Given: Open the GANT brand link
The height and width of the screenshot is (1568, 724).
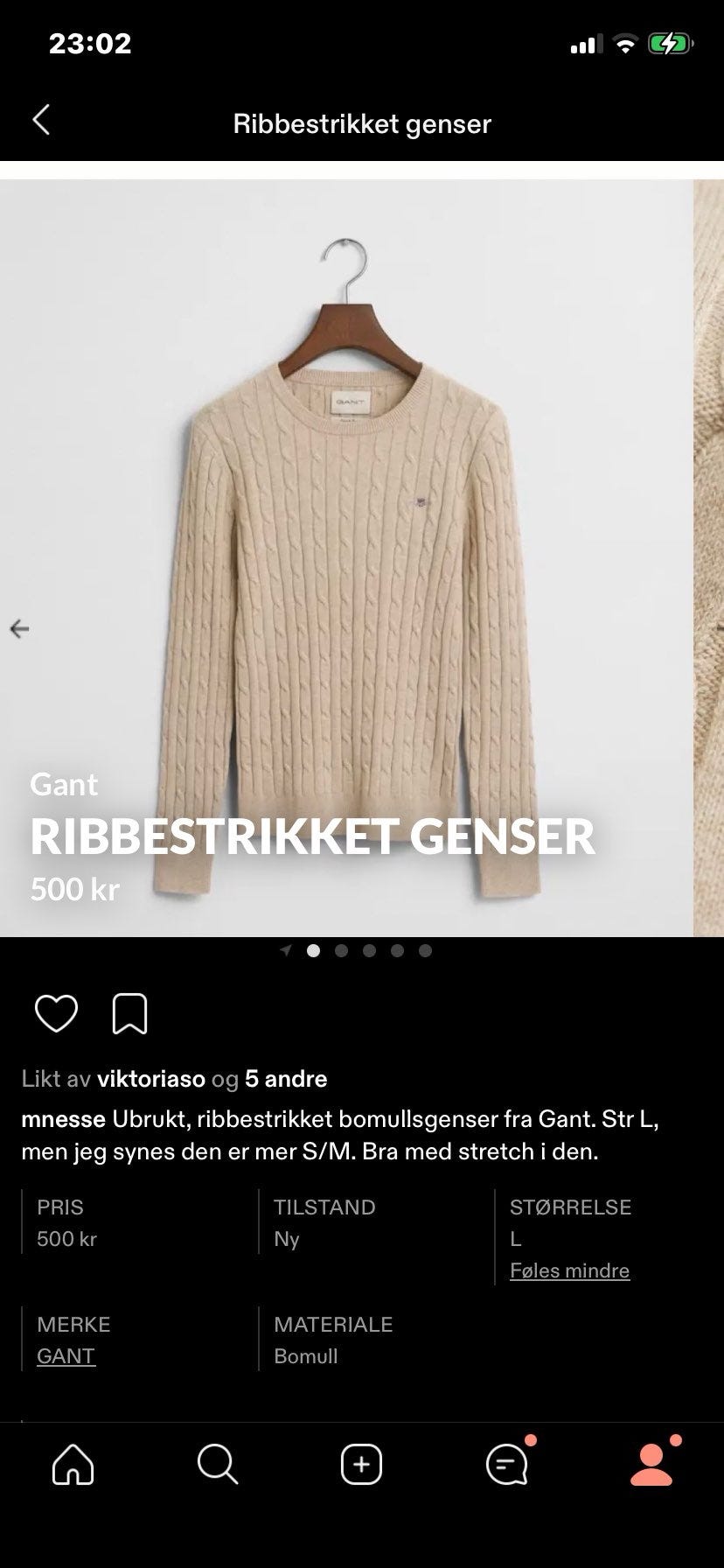Looking at the screenshot, I should tap(64, 1355).
